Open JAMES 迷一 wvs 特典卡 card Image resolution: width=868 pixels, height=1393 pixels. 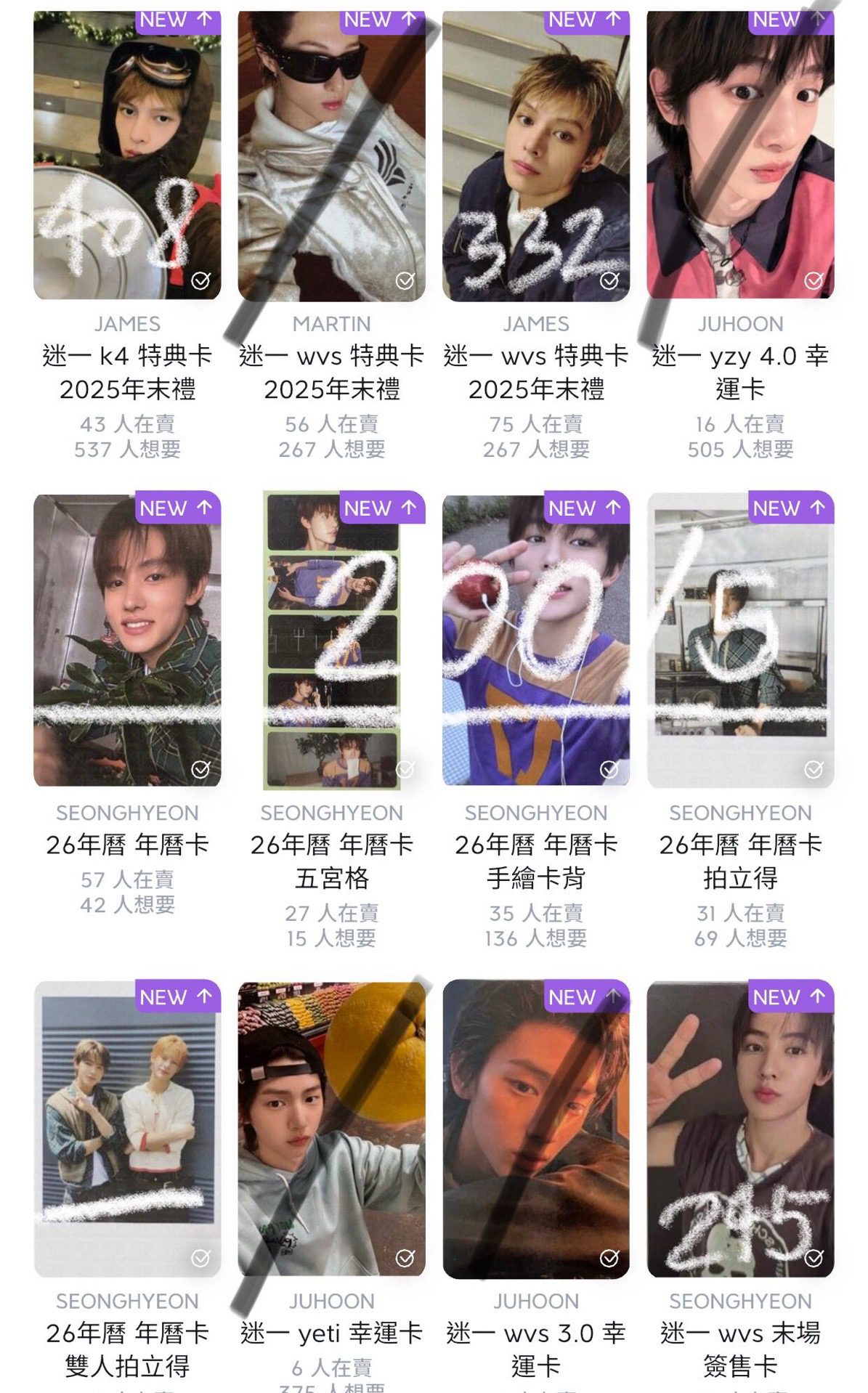pos(535,156)
